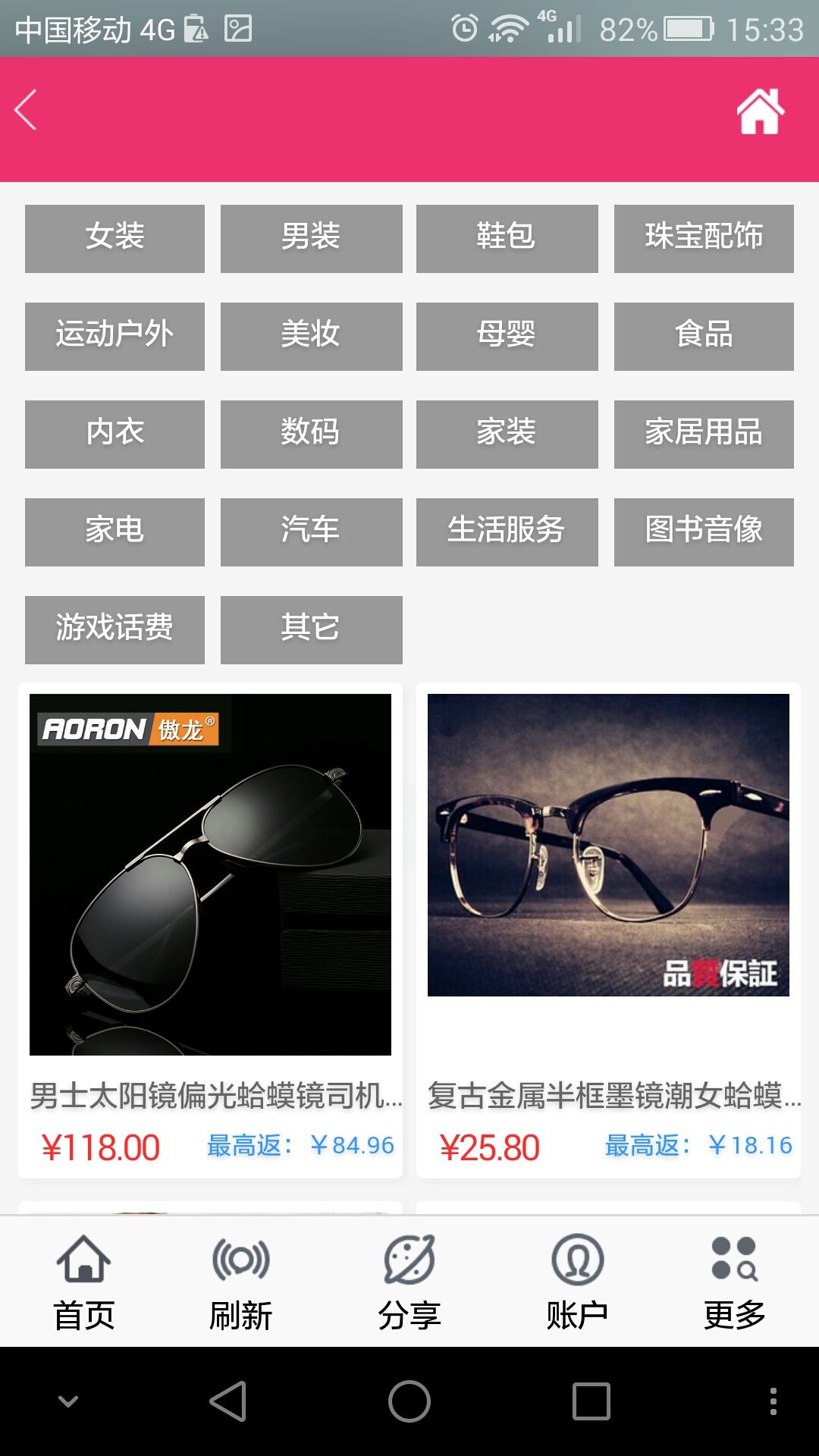Open the 更多 tab
The height and width of the screenshot is (1456, 819).
click(734, 1282)
